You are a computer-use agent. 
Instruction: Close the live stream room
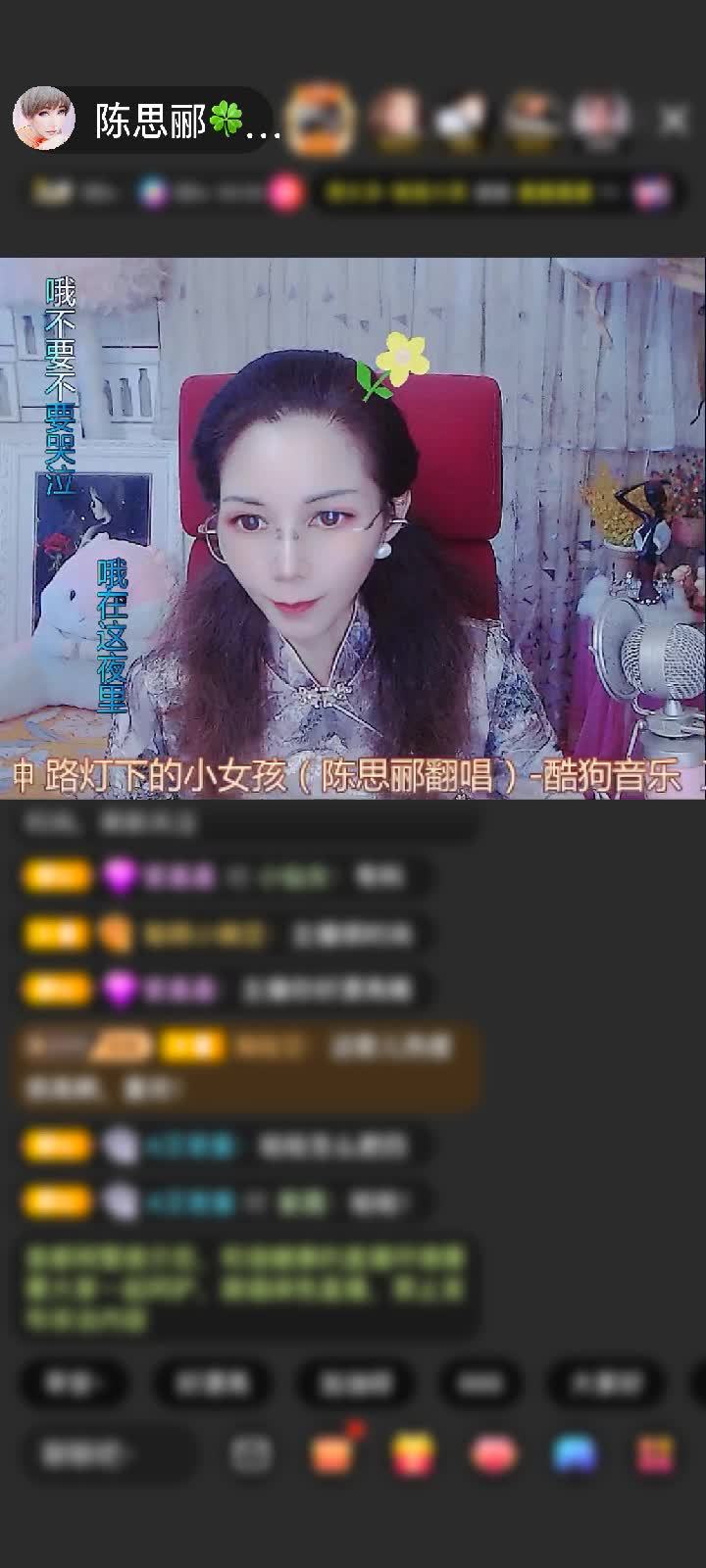pos(674,121)
